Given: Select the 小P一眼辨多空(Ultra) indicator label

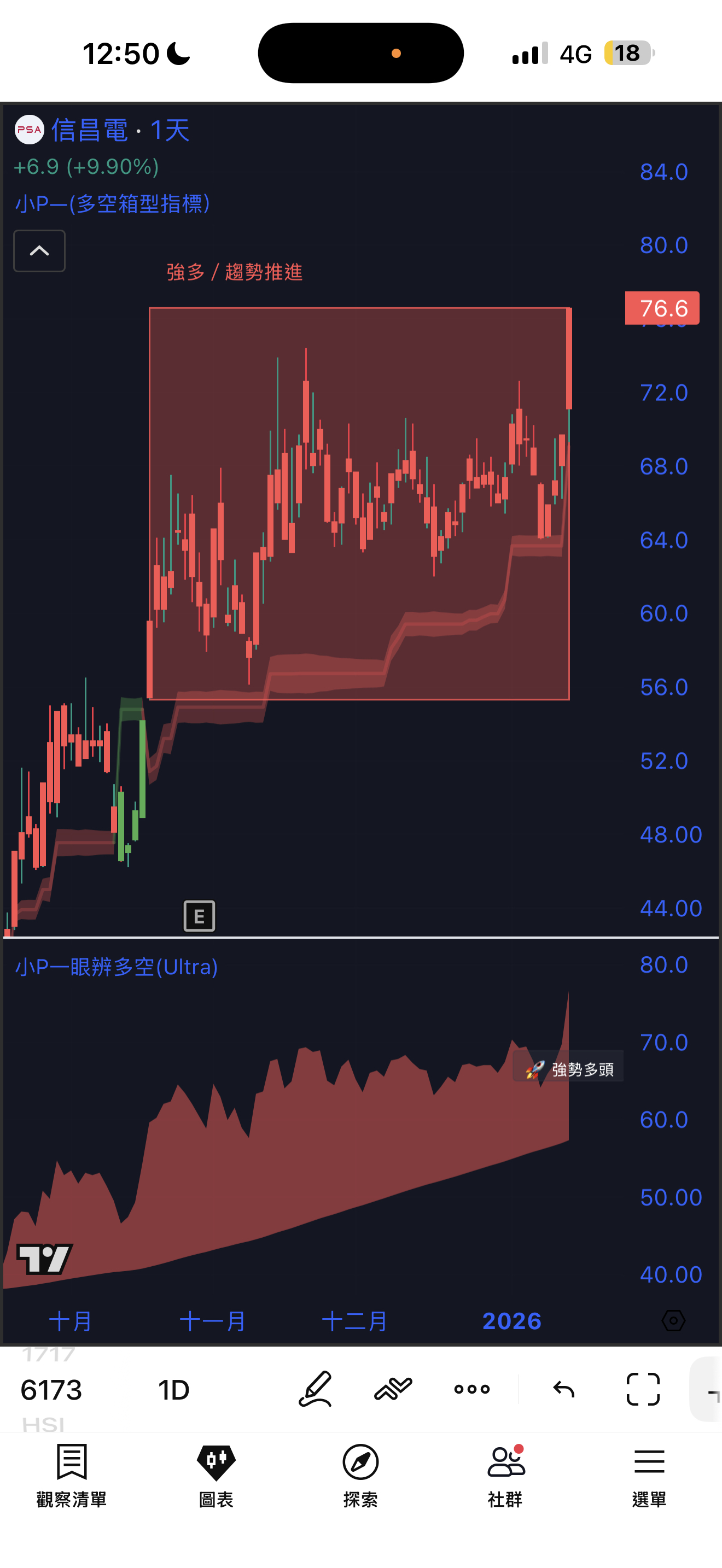Looking at the screenshot, I should (117, 967).
